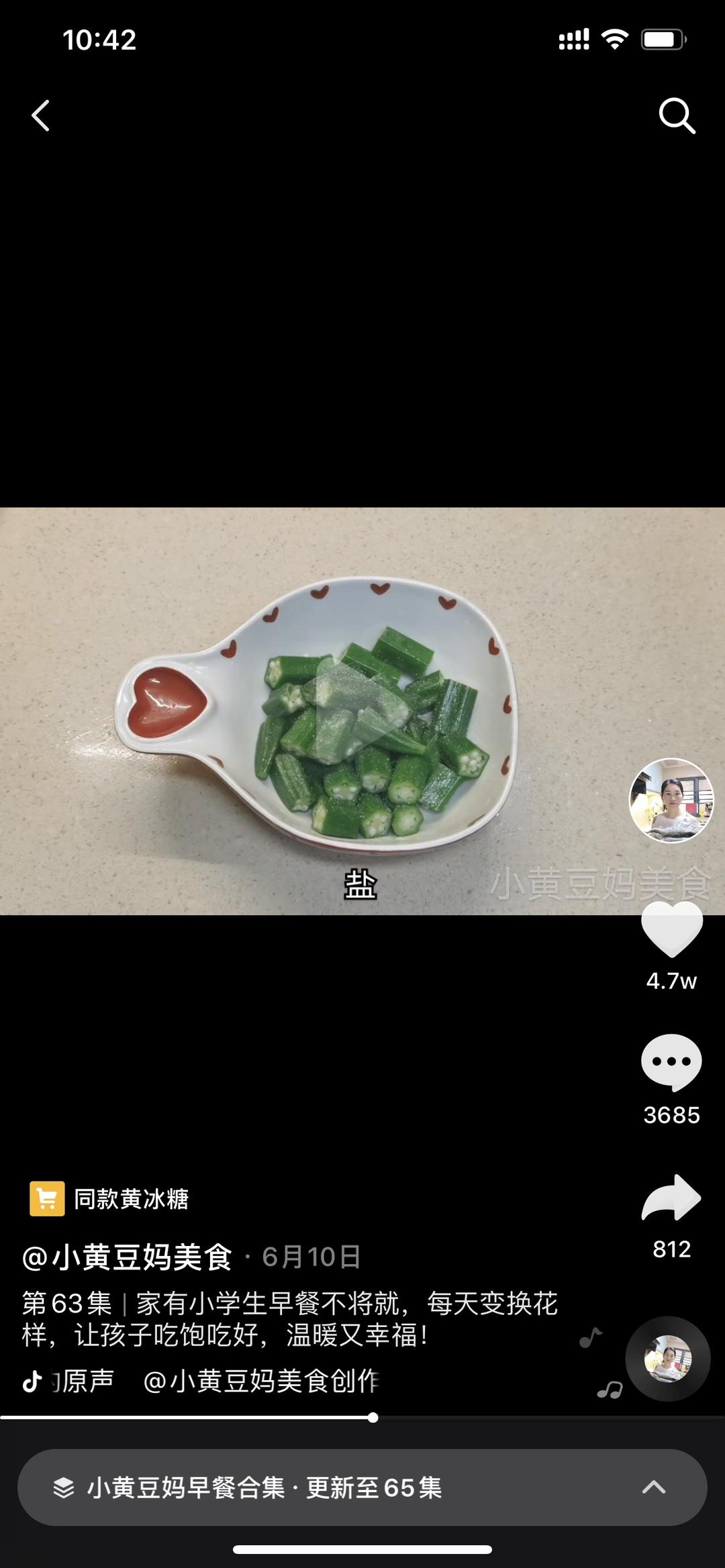Open the creator's profile avatar
Image resolution: width=725 pixels, height=1568 pixels.
click(671, 800)
